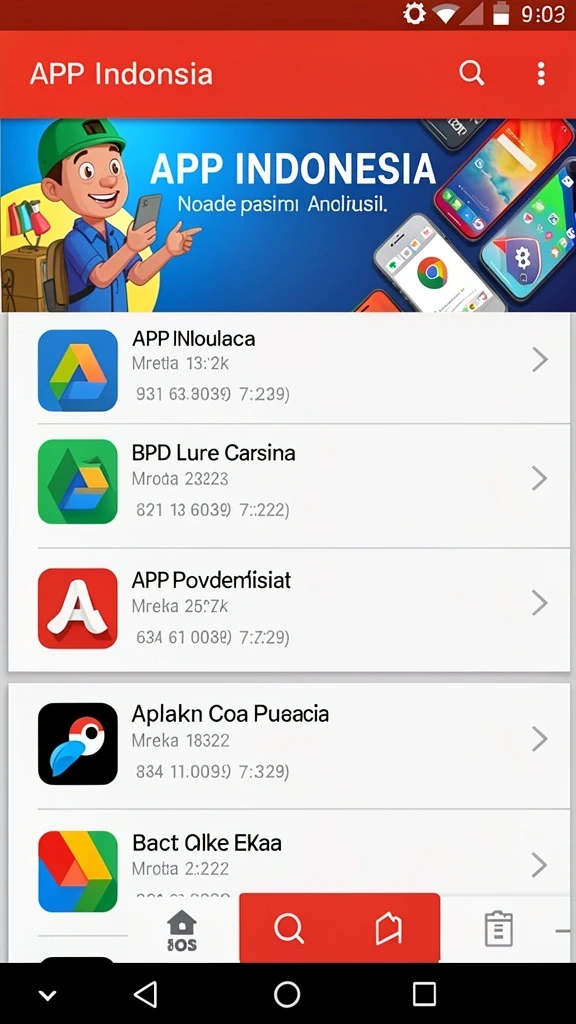Tap the system back triangle button
Viewport: 576px width, 1024px height.
click(x=145, y=994)
